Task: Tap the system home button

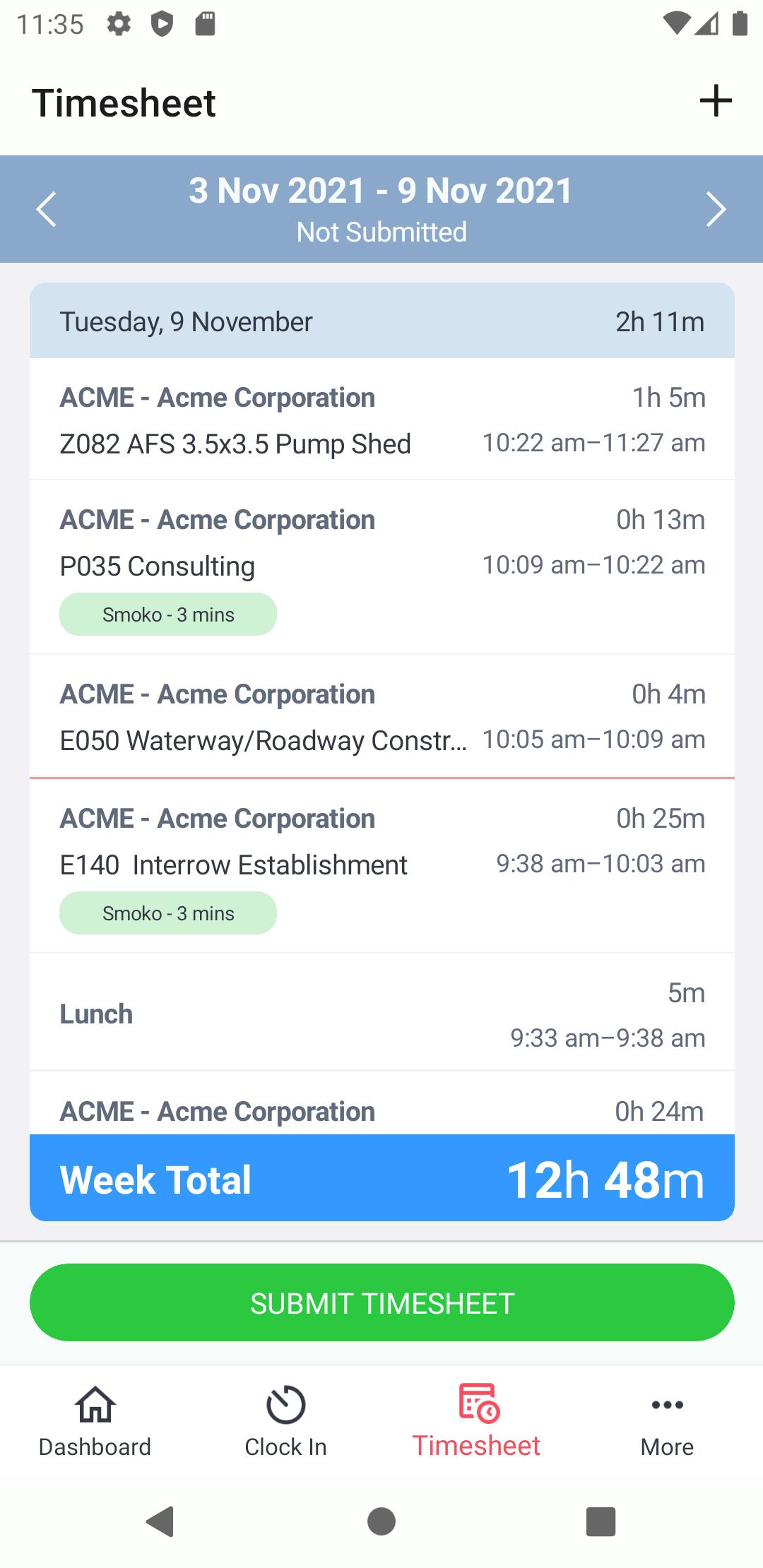Action: (381, 1521)
